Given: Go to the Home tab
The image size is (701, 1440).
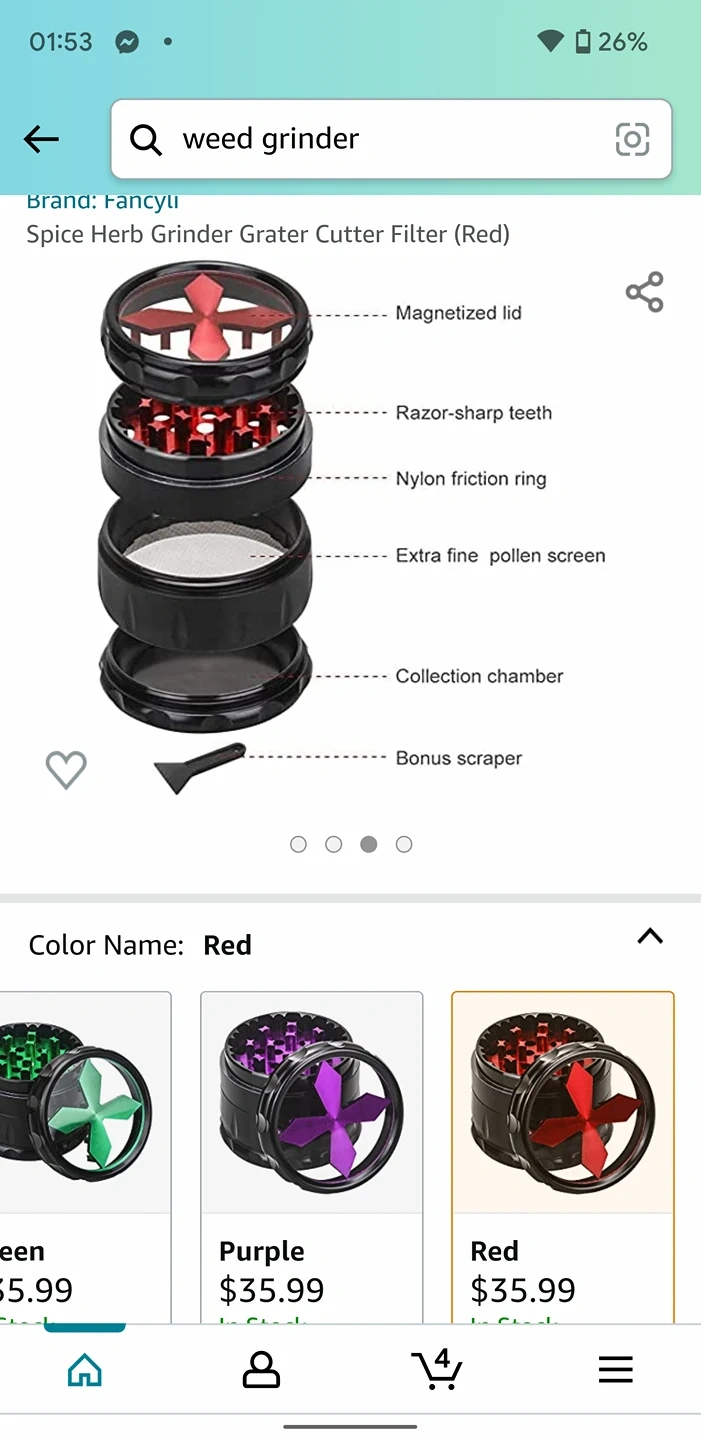Looking at the screenshot, I should tap(85, 1369).
